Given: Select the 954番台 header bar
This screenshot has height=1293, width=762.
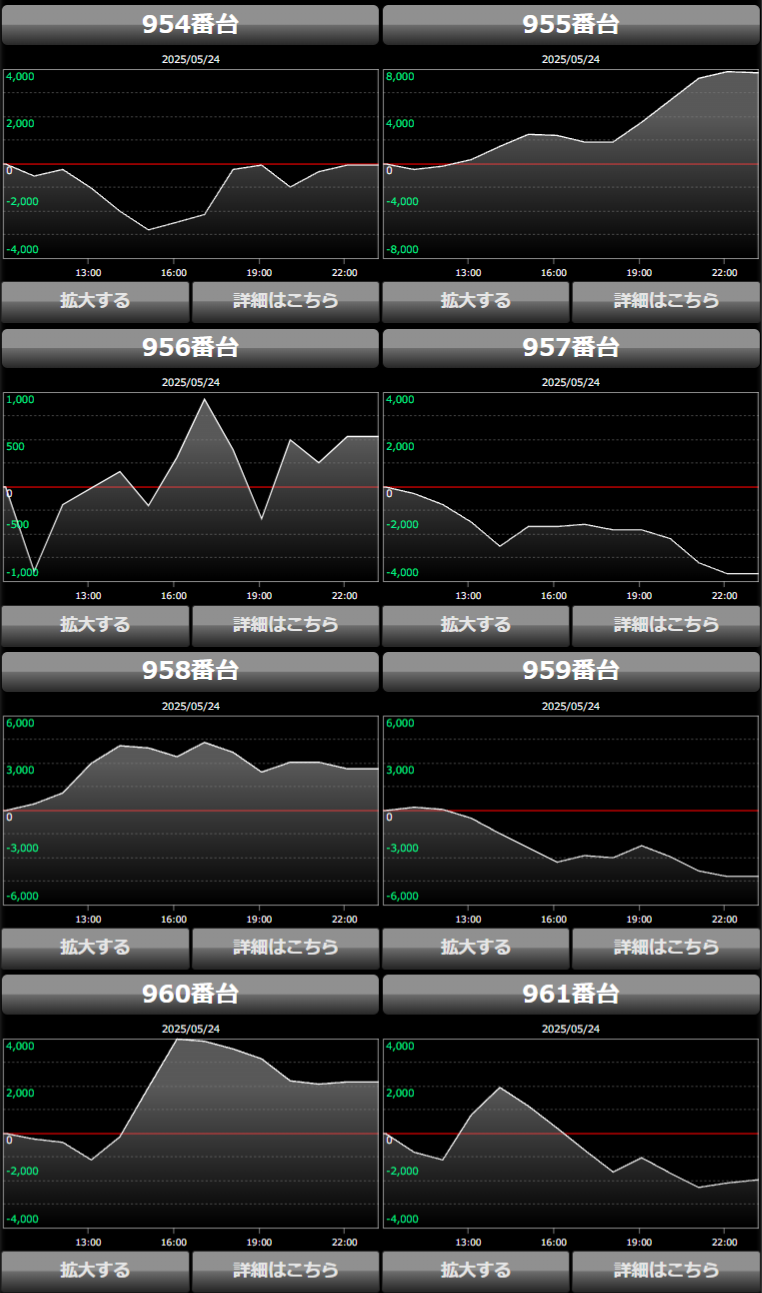Looking at the screenshot, I should click(190, 25).
